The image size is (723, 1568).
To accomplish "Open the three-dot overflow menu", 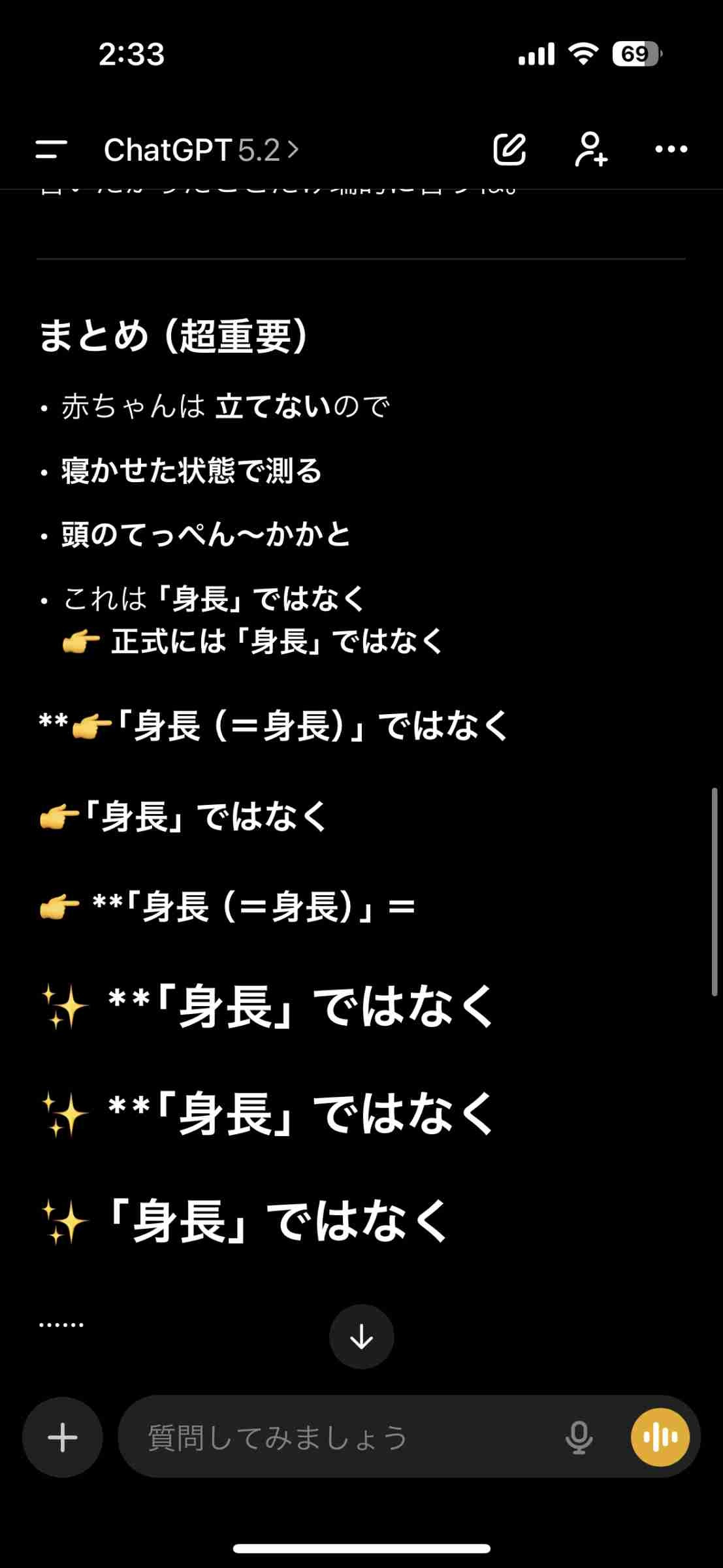I will click(x=671, y=150).
